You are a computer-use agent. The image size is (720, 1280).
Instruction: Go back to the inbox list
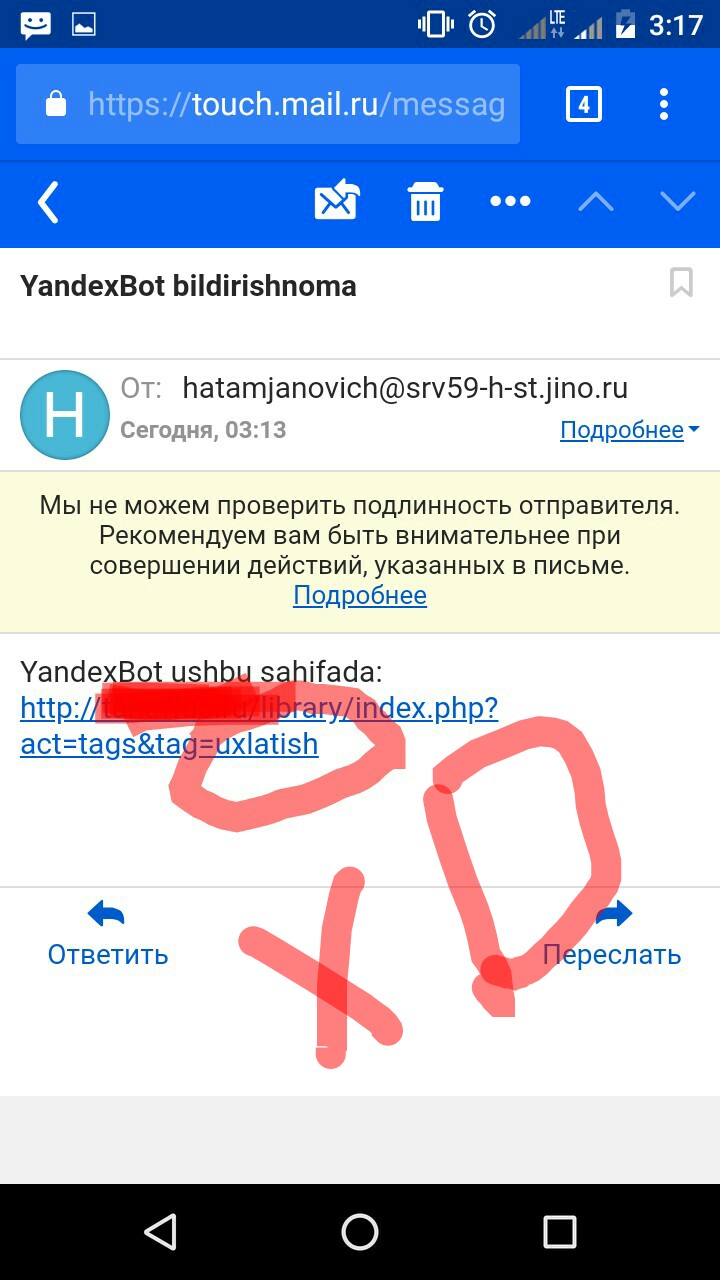click(48, 203)
